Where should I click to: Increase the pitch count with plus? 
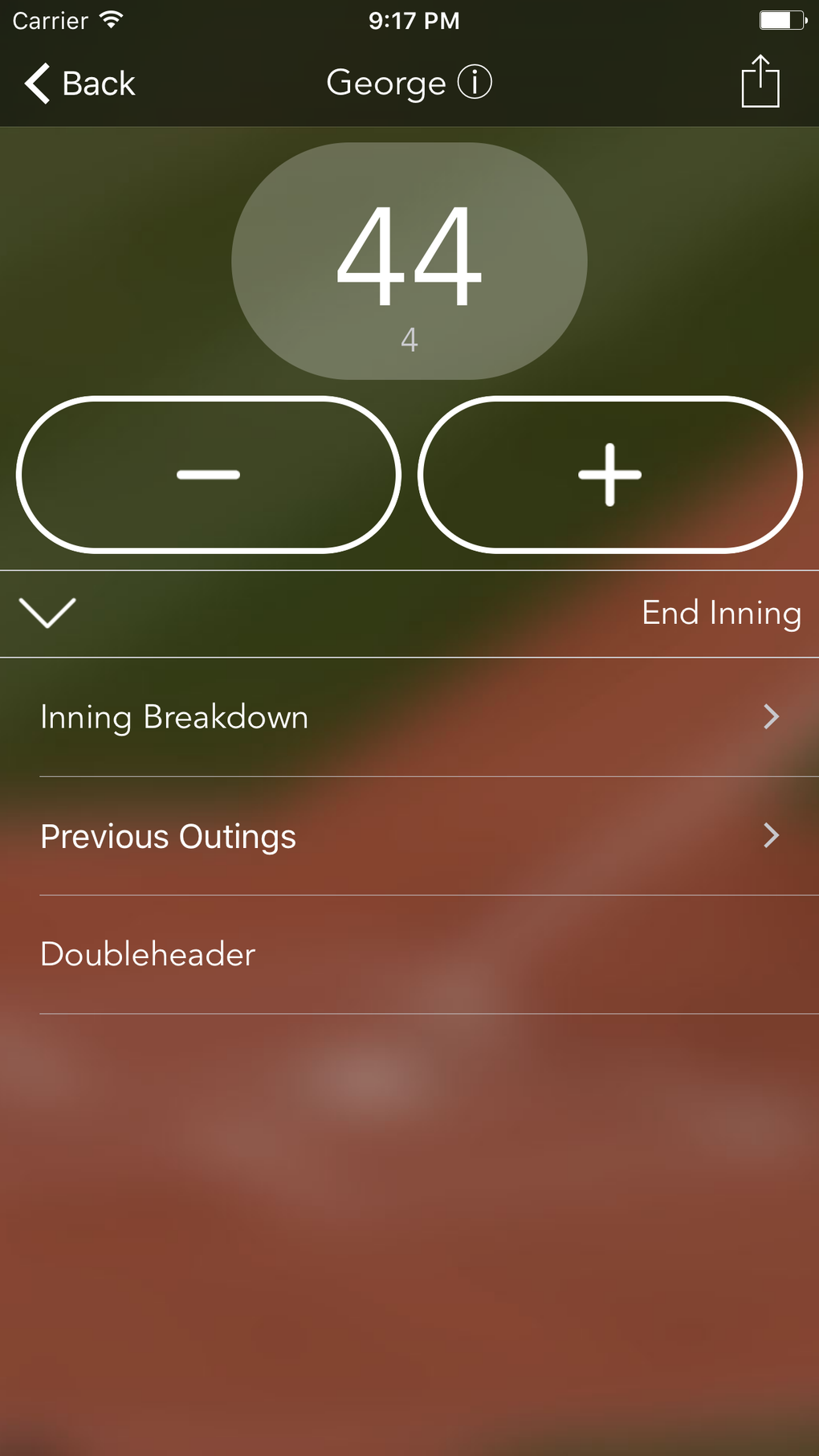(610, 475)
